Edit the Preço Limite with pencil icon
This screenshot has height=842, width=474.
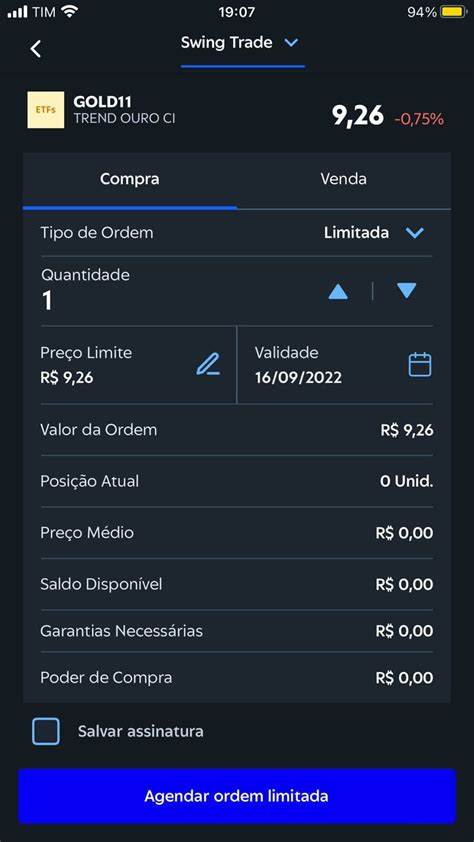pos(208,364)
